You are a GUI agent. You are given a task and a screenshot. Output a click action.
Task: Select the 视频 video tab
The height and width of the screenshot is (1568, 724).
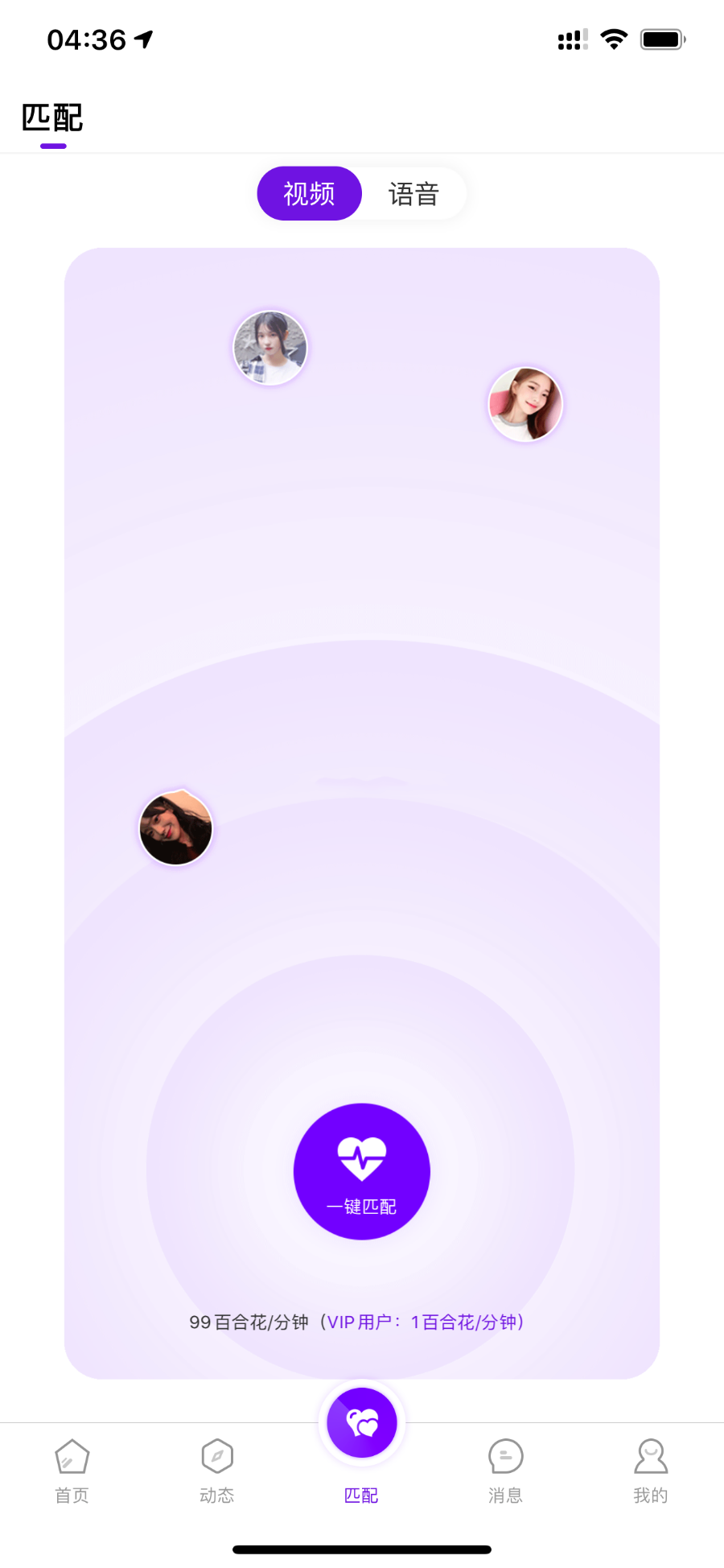click(310, 194)
